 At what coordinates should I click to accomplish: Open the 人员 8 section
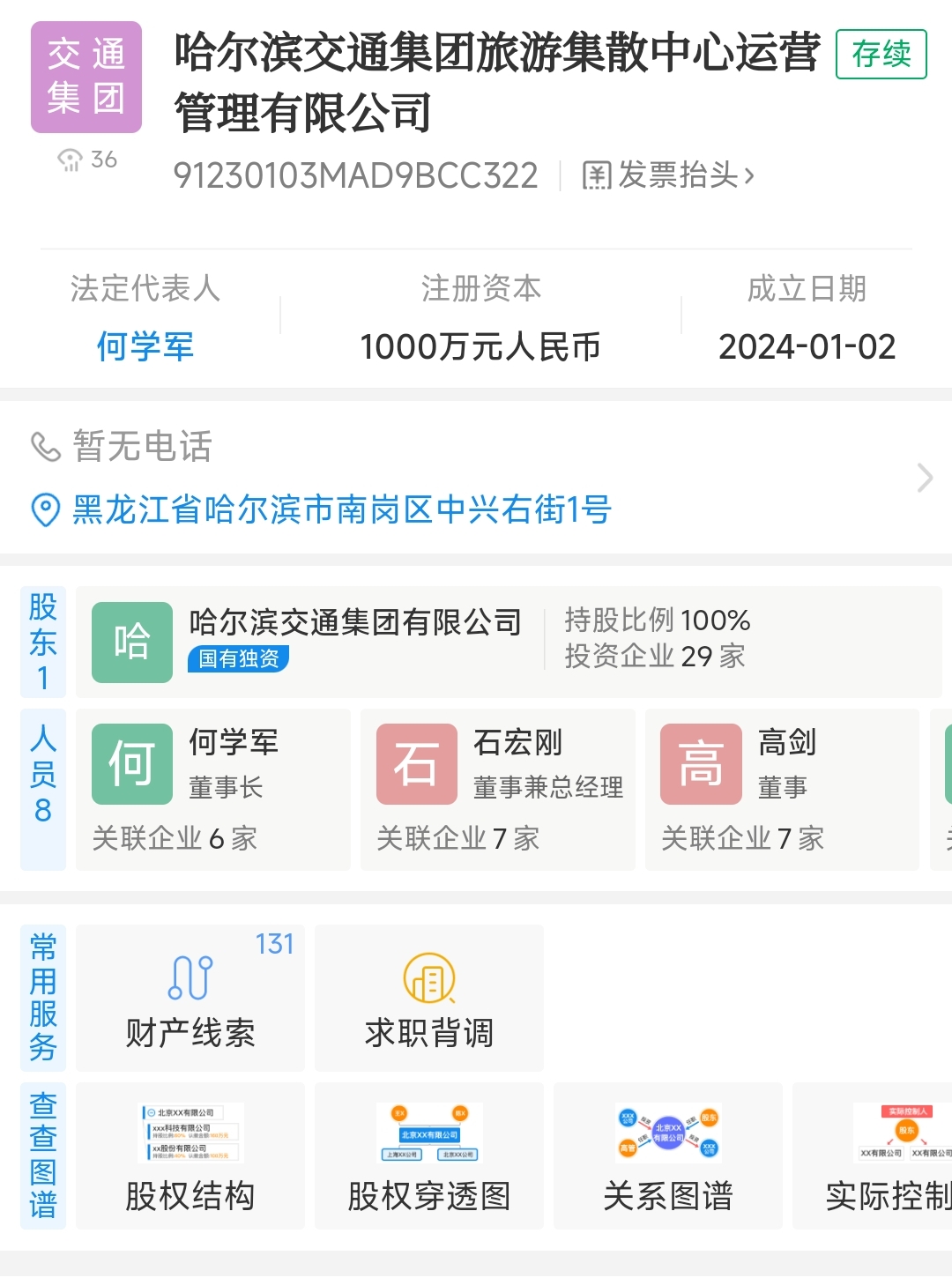[x=43, y=789]
